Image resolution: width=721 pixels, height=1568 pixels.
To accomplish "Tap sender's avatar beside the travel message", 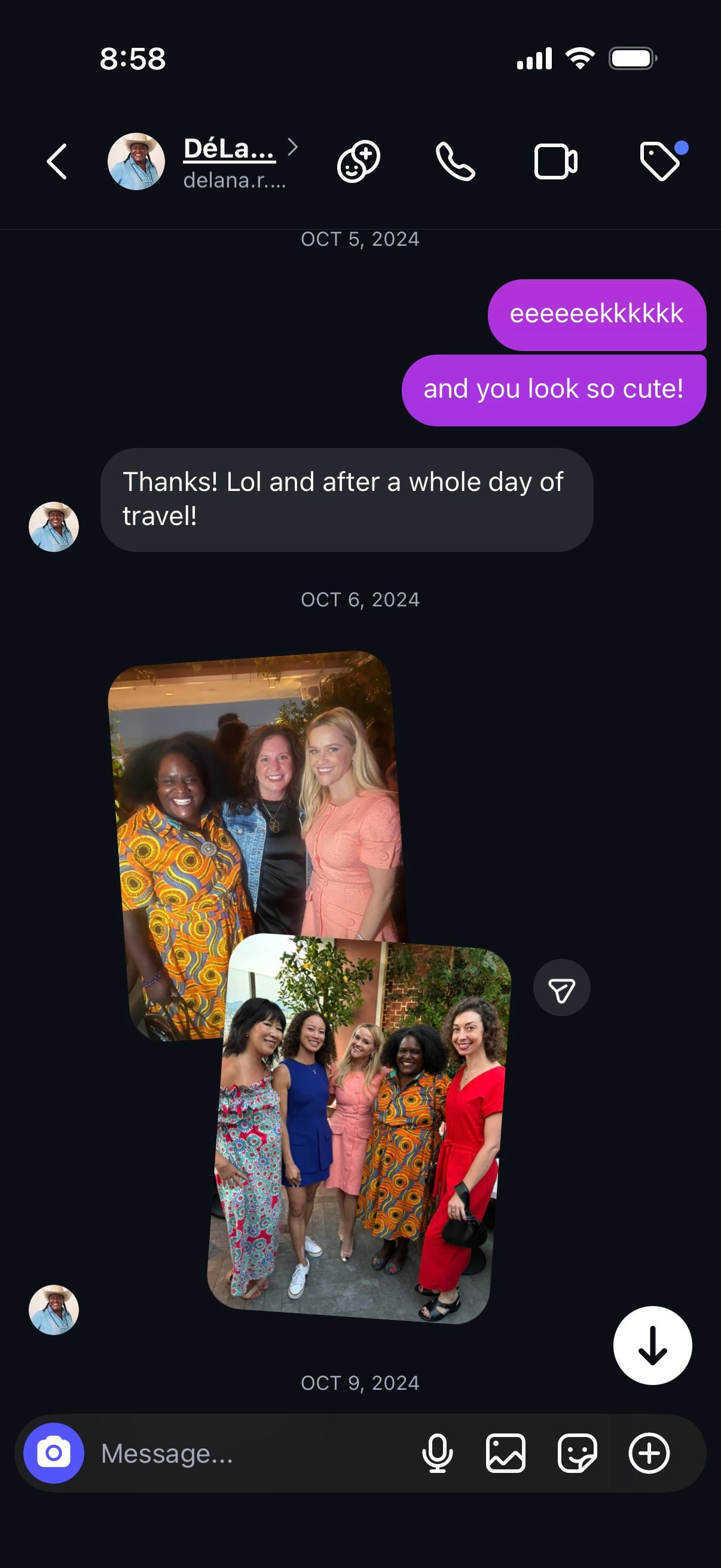I will [x=54, y=526].
